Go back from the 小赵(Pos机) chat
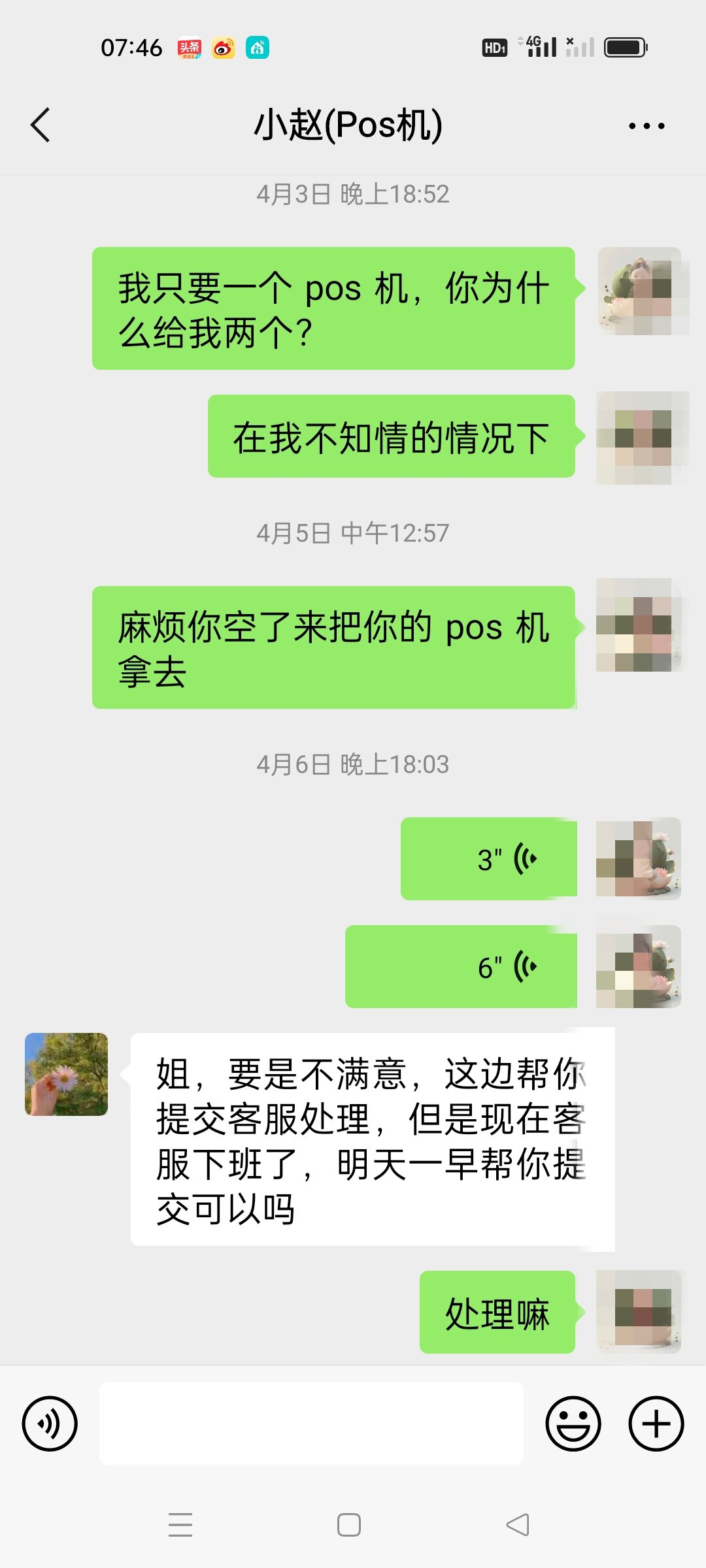706x1568 pixels. tap(41, 125)
